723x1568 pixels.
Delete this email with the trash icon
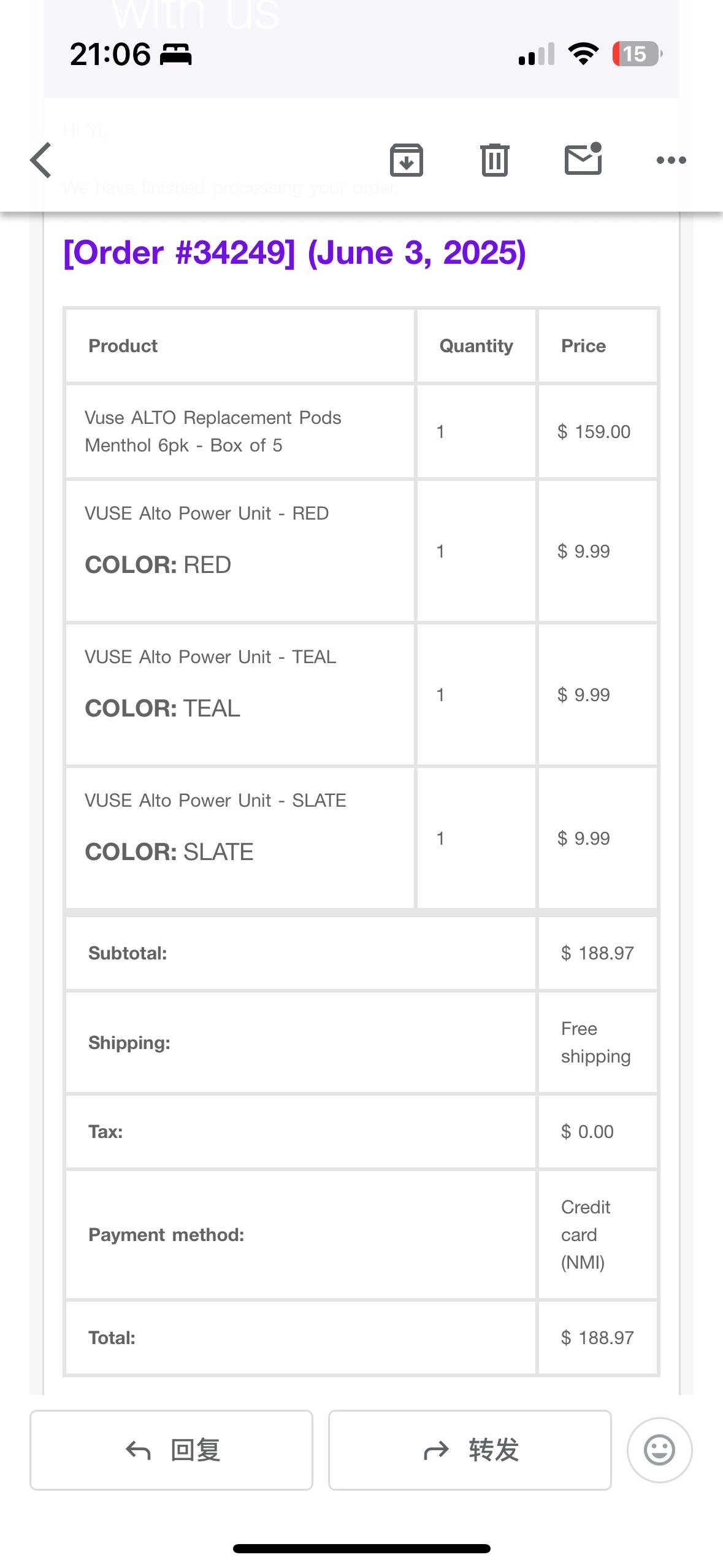tap(494, 160)
